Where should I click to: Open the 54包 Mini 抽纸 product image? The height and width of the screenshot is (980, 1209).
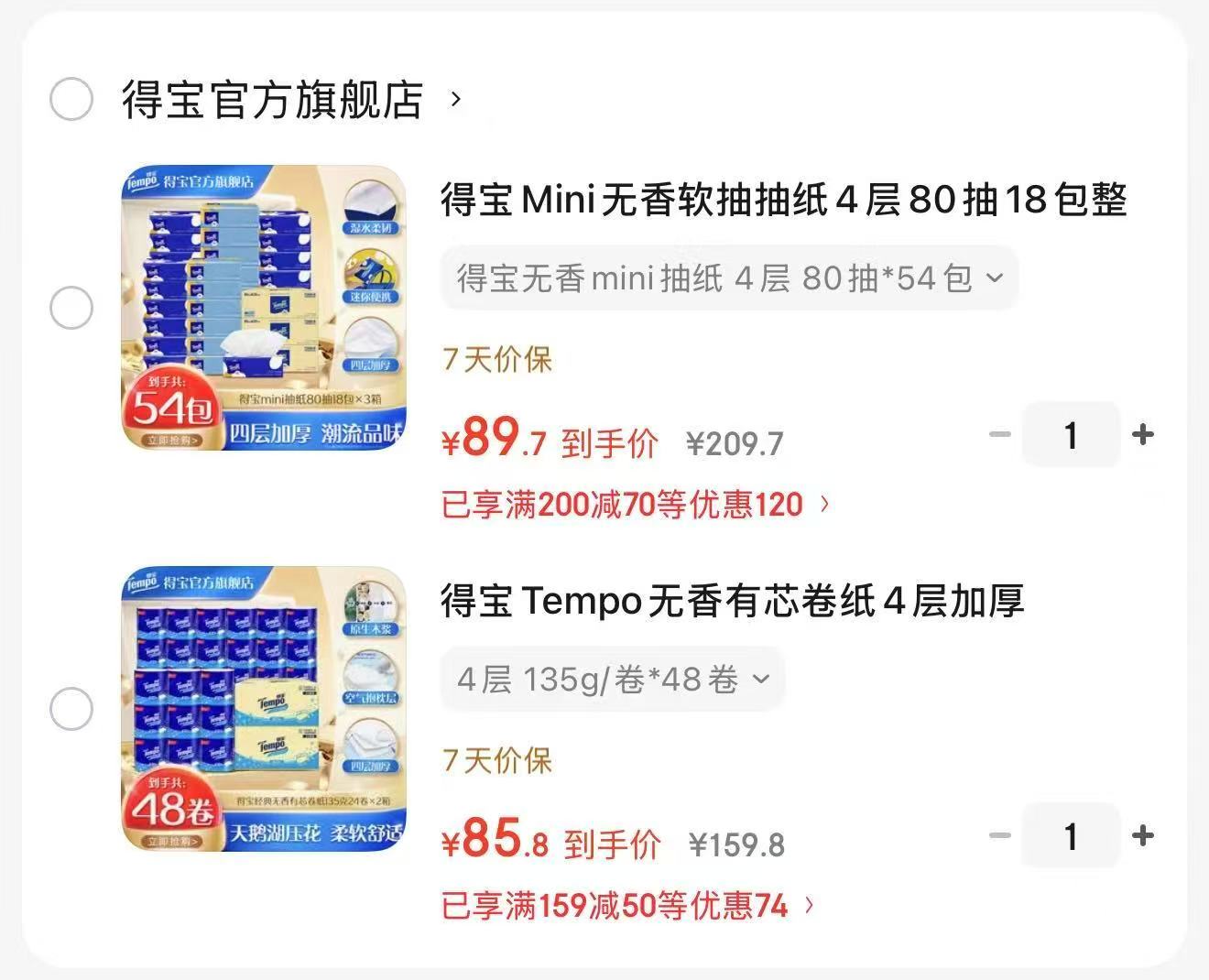(264, 308)
